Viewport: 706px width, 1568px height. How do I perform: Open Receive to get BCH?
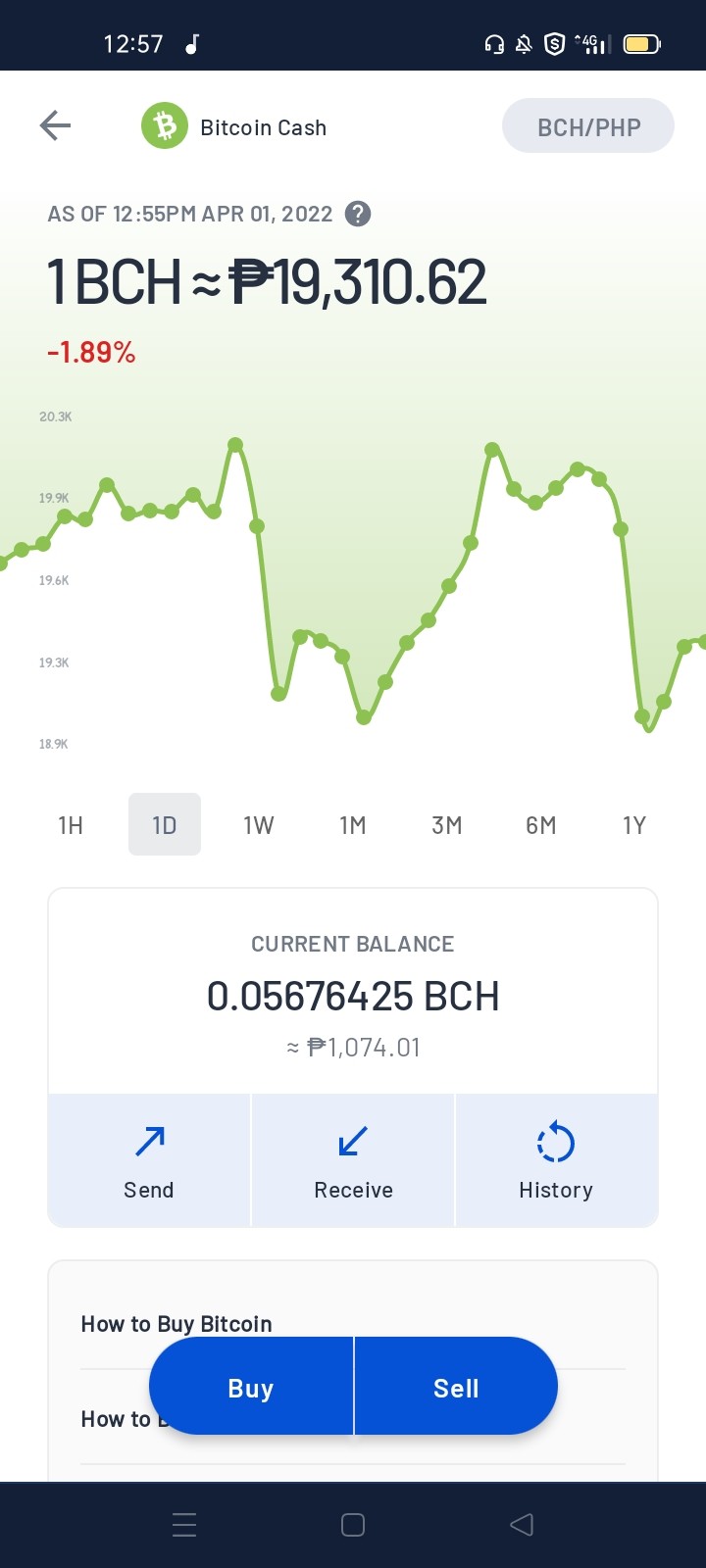point(353,1160)
